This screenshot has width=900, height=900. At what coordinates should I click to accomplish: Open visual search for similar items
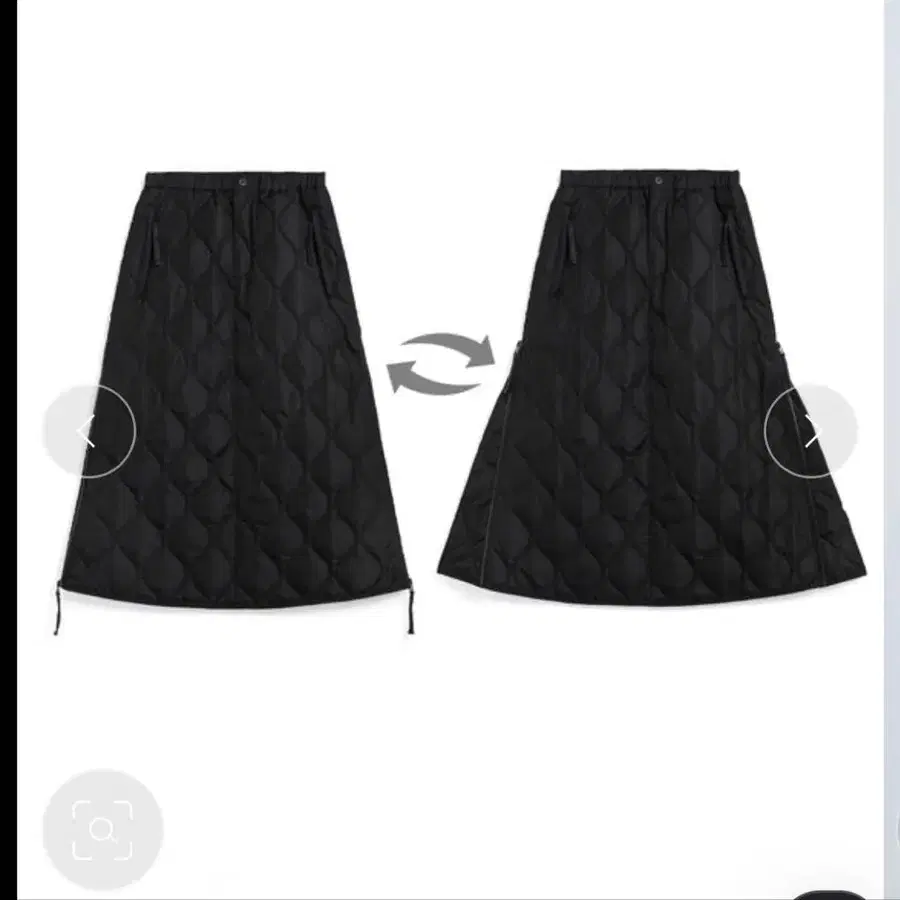(102, 829)
